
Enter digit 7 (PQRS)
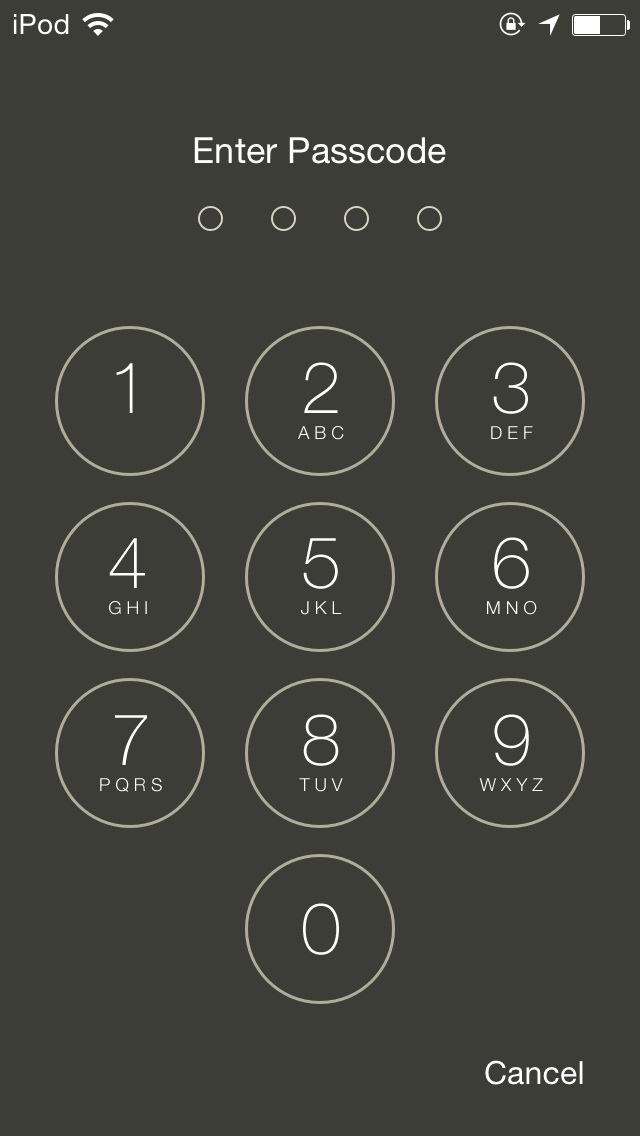(130, 753)
